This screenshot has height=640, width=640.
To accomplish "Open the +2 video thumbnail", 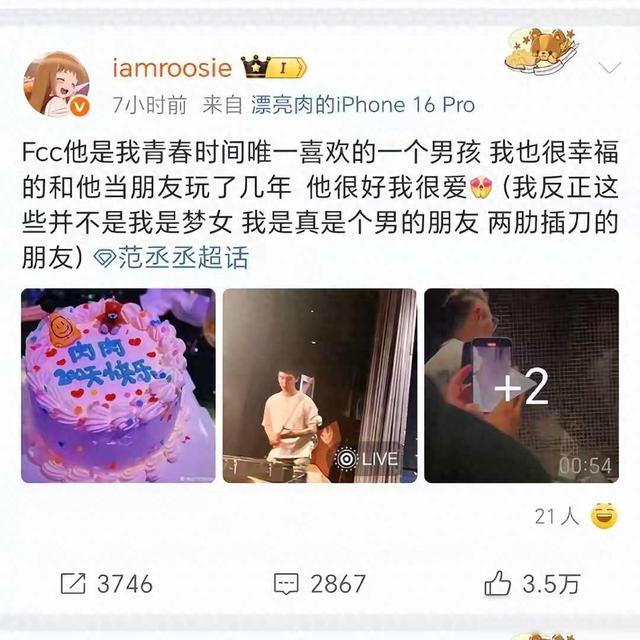I will (521, 385).
